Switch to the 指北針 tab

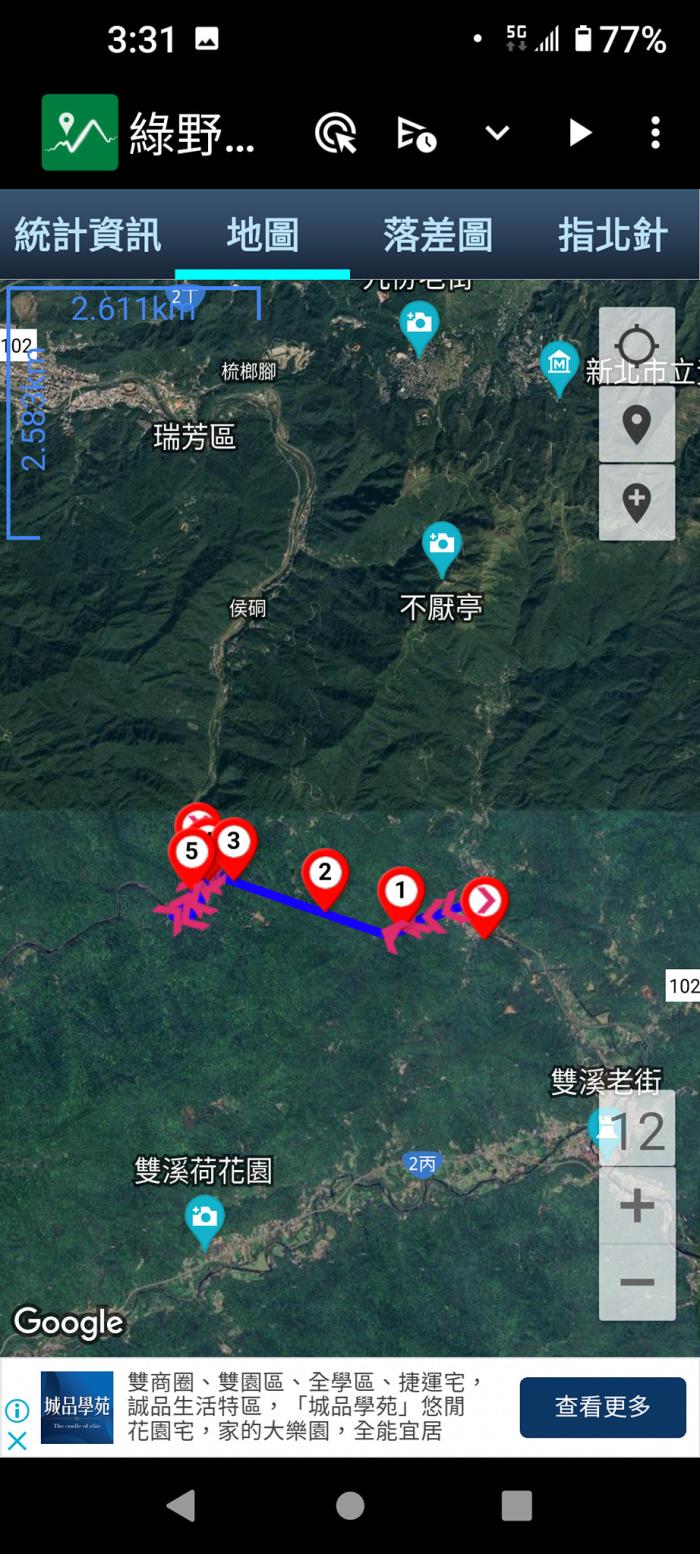(612, 236)
